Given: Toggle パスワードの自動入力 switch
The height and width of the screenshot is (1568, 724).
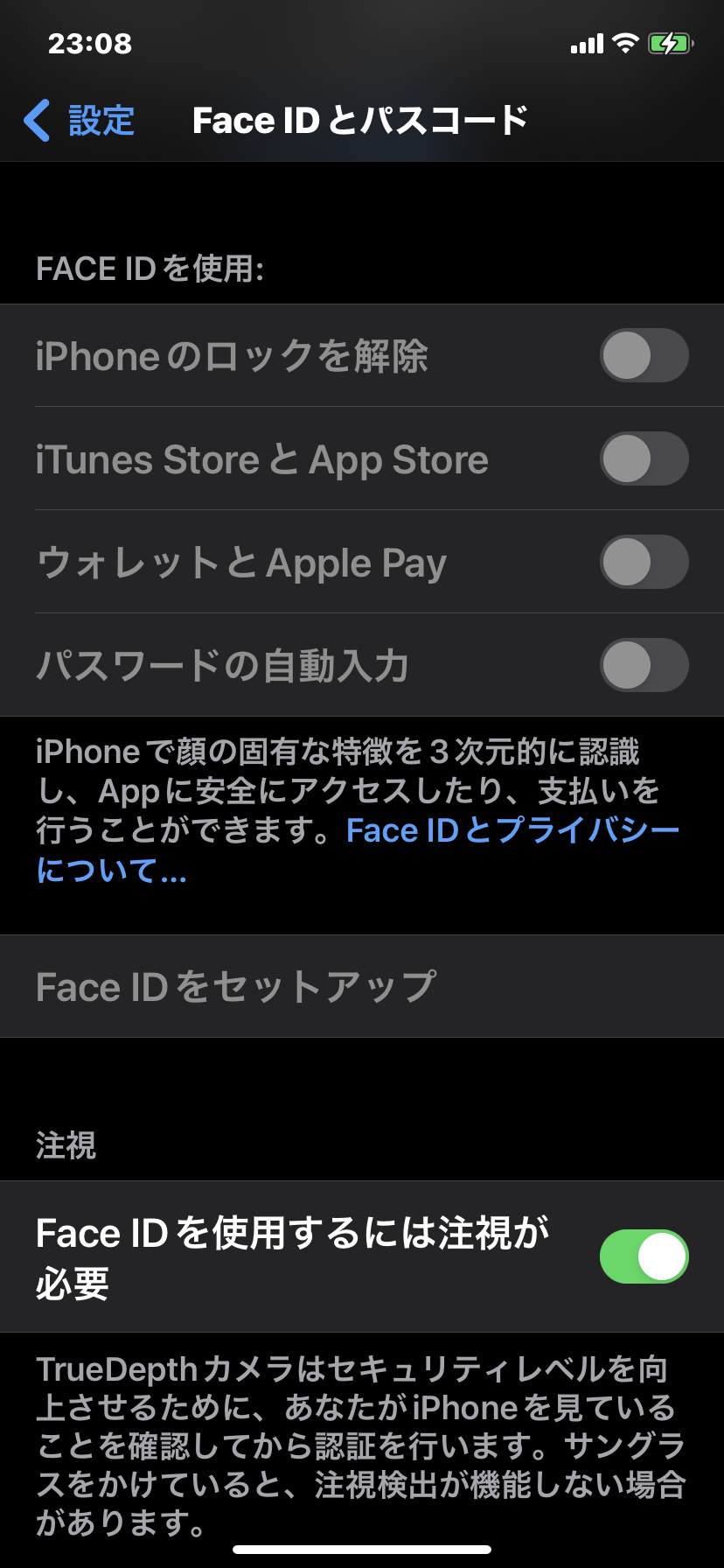Looking at the screenshot, I should (x=644, y=666).
